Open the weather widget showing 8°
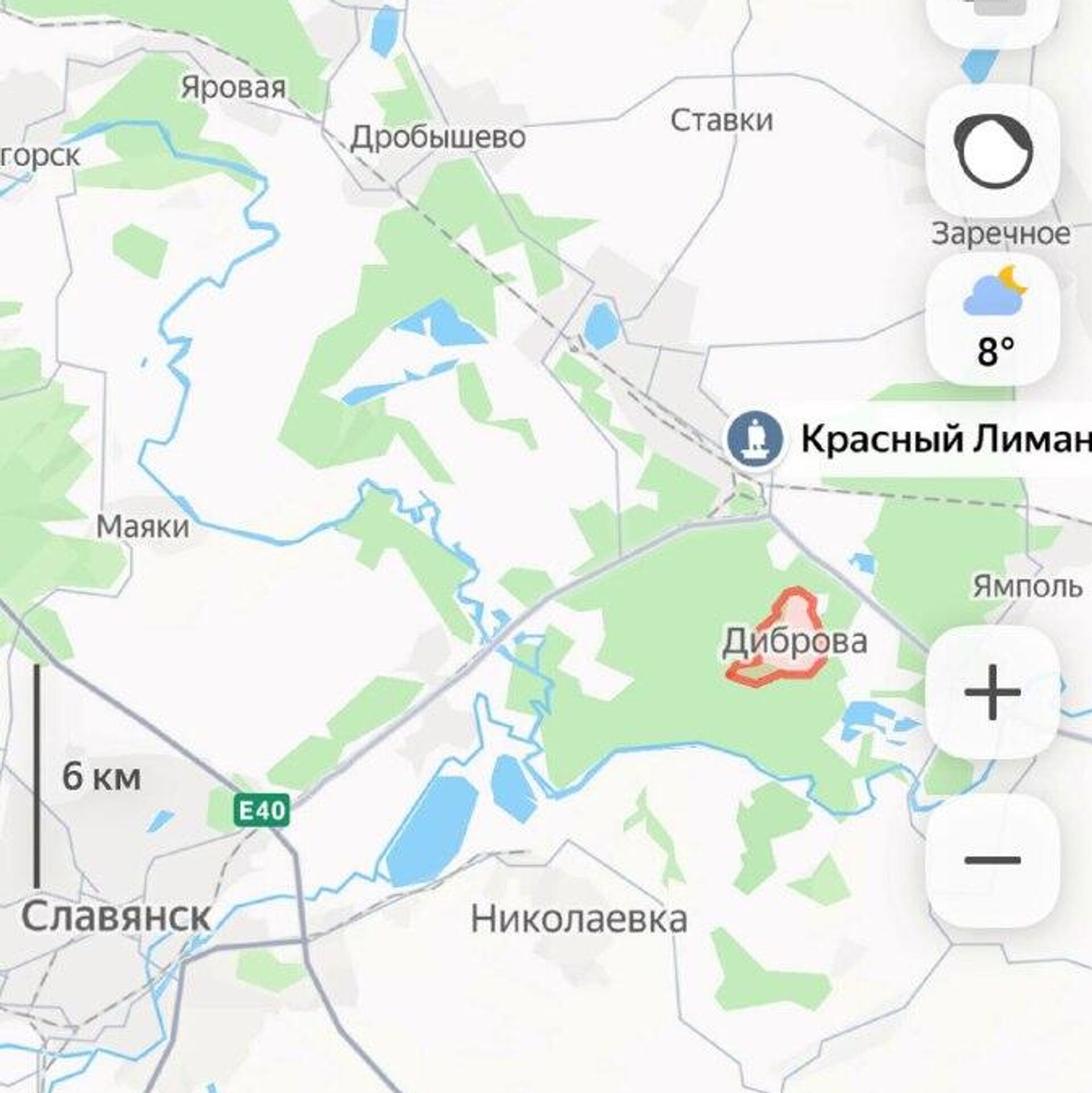Image resolution: width=1092 pixels, height=1093 pixels. 994,320
